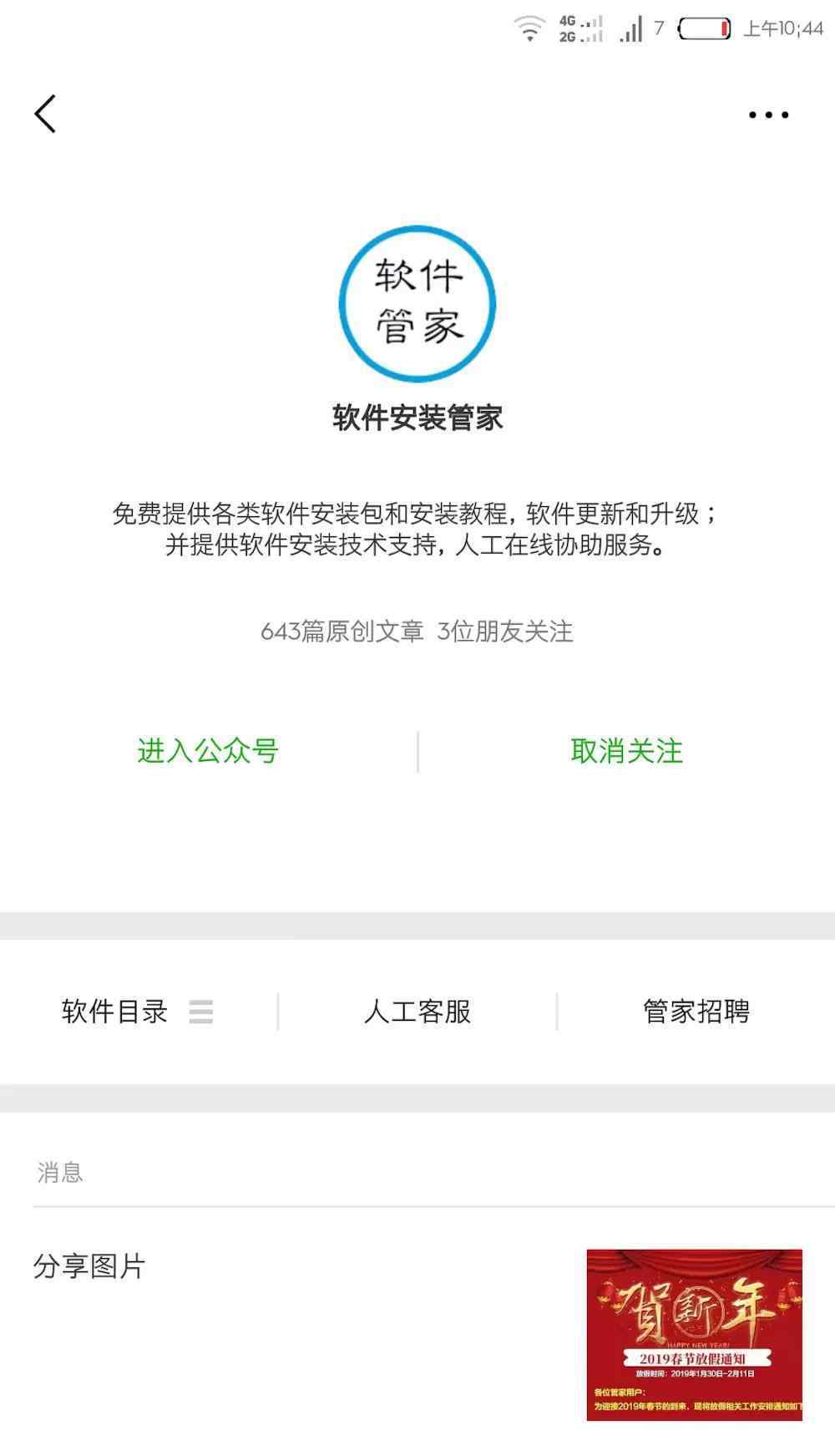Open 人工客服 support

click(417, 1012)
